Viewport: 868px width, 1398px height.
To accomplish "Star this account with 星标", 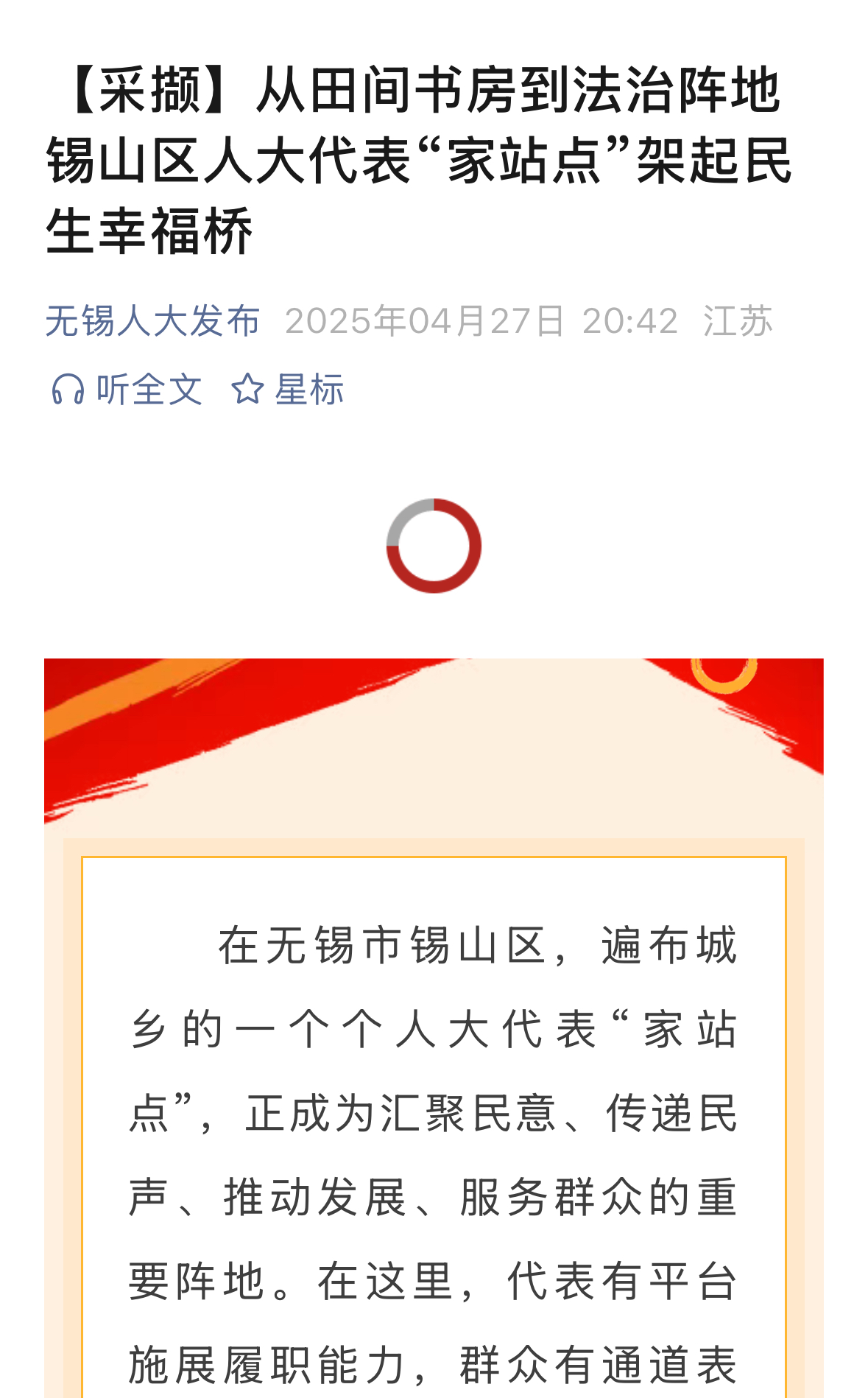I will (x=288, y=389).
